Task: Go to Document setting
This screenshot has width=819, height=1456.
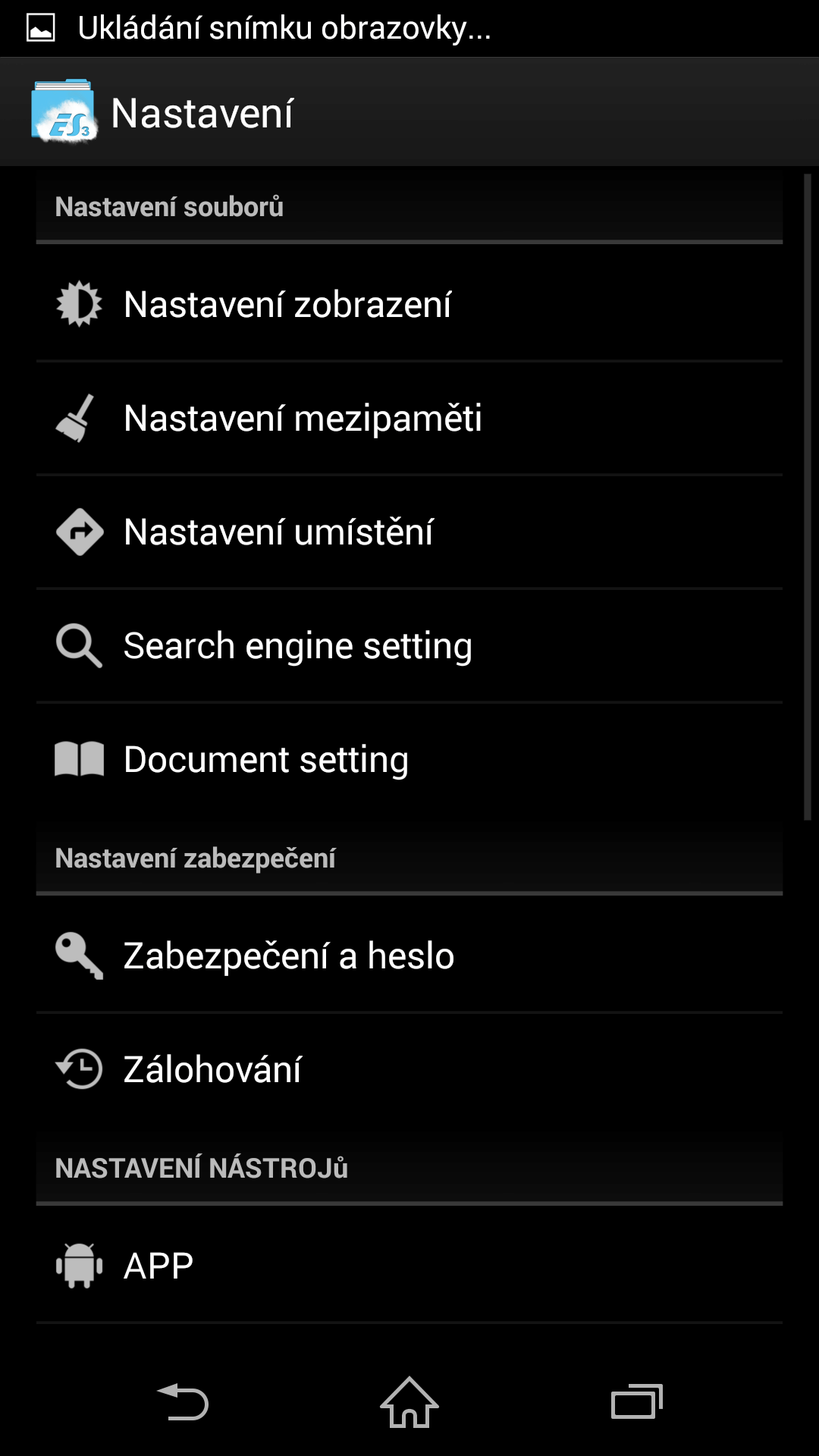Action: click(409, 759)
